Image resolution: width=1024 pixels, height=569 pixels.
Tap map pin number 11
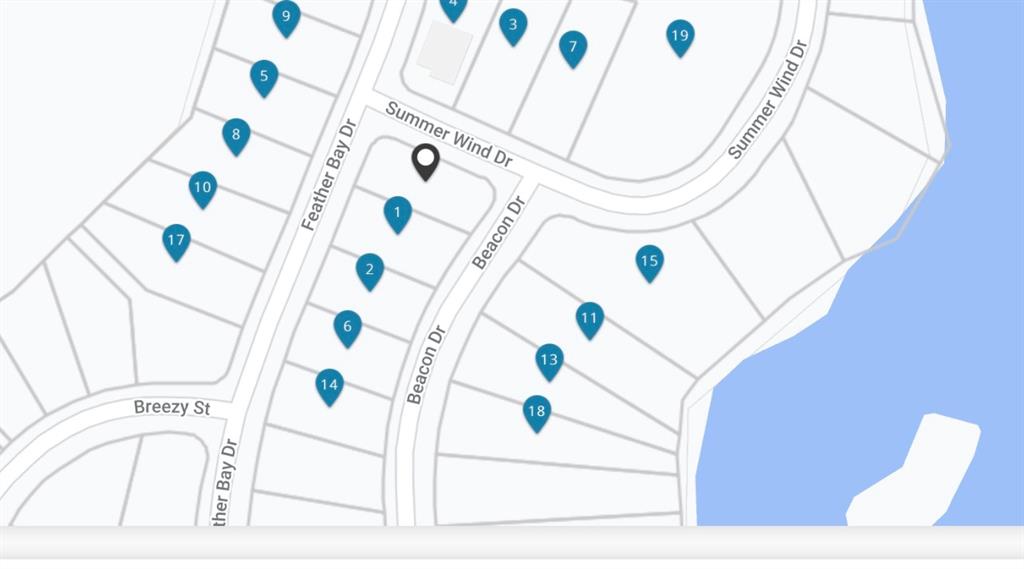(590, 319)
